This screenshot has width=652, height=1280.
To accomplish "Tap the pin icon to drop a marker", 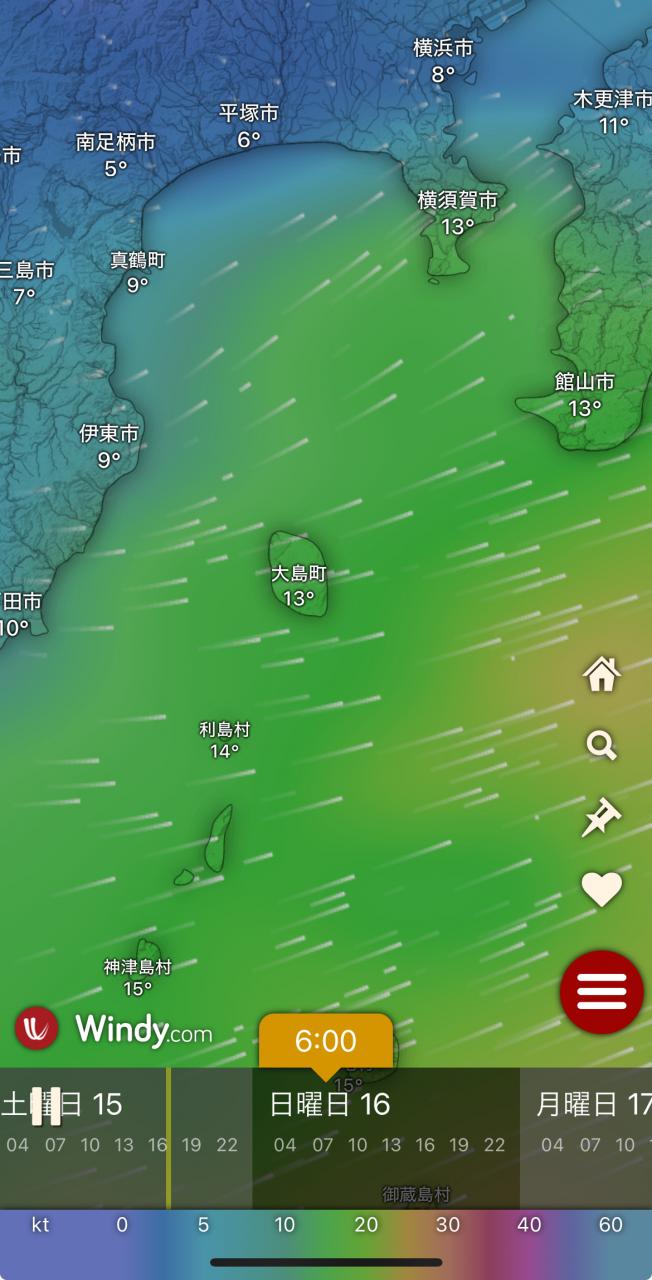I will point(601,817).
